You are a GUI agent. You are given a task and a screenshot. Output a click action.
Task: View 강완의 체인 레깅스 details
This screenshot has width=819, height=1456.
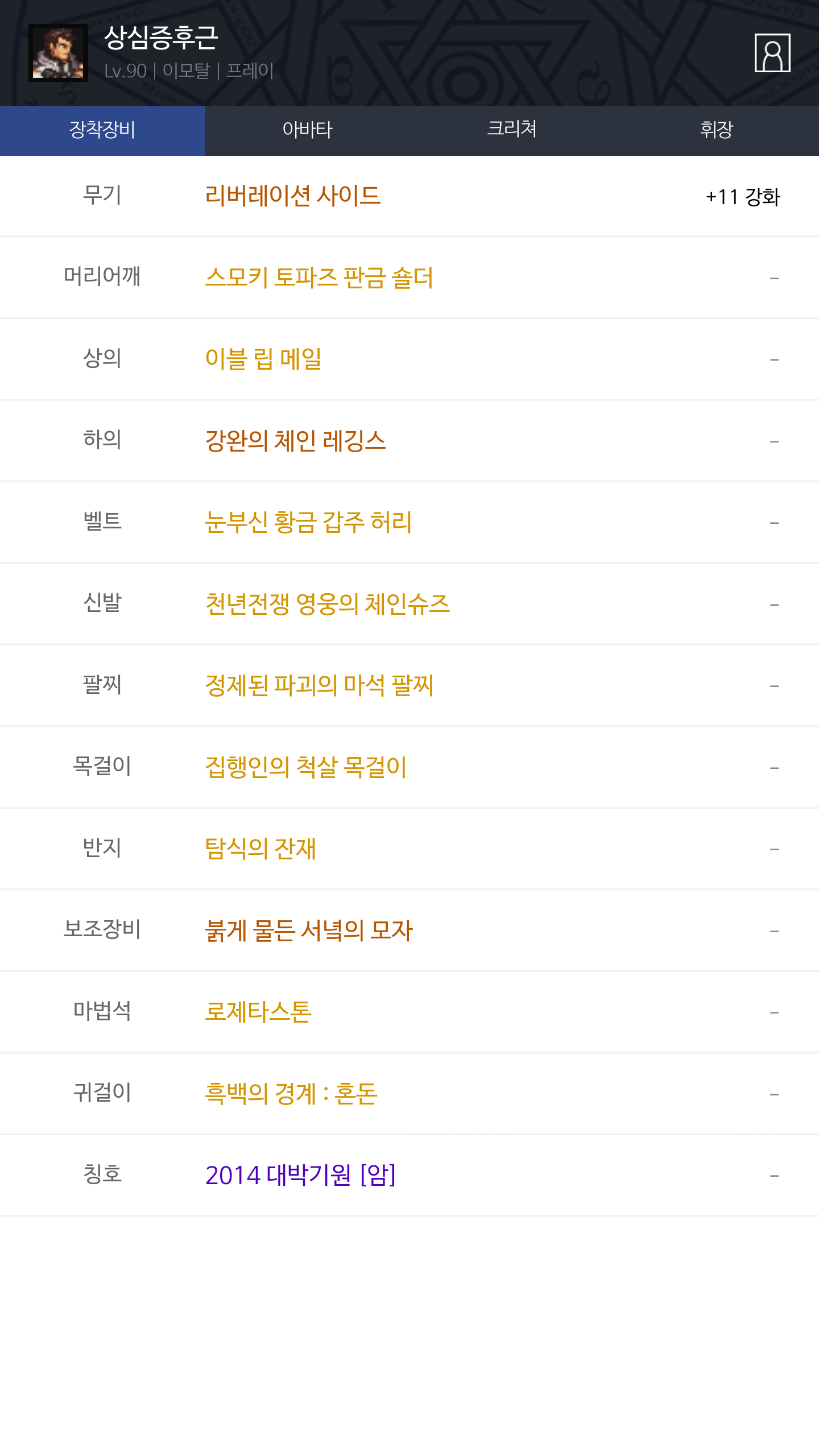click(295, 441)
